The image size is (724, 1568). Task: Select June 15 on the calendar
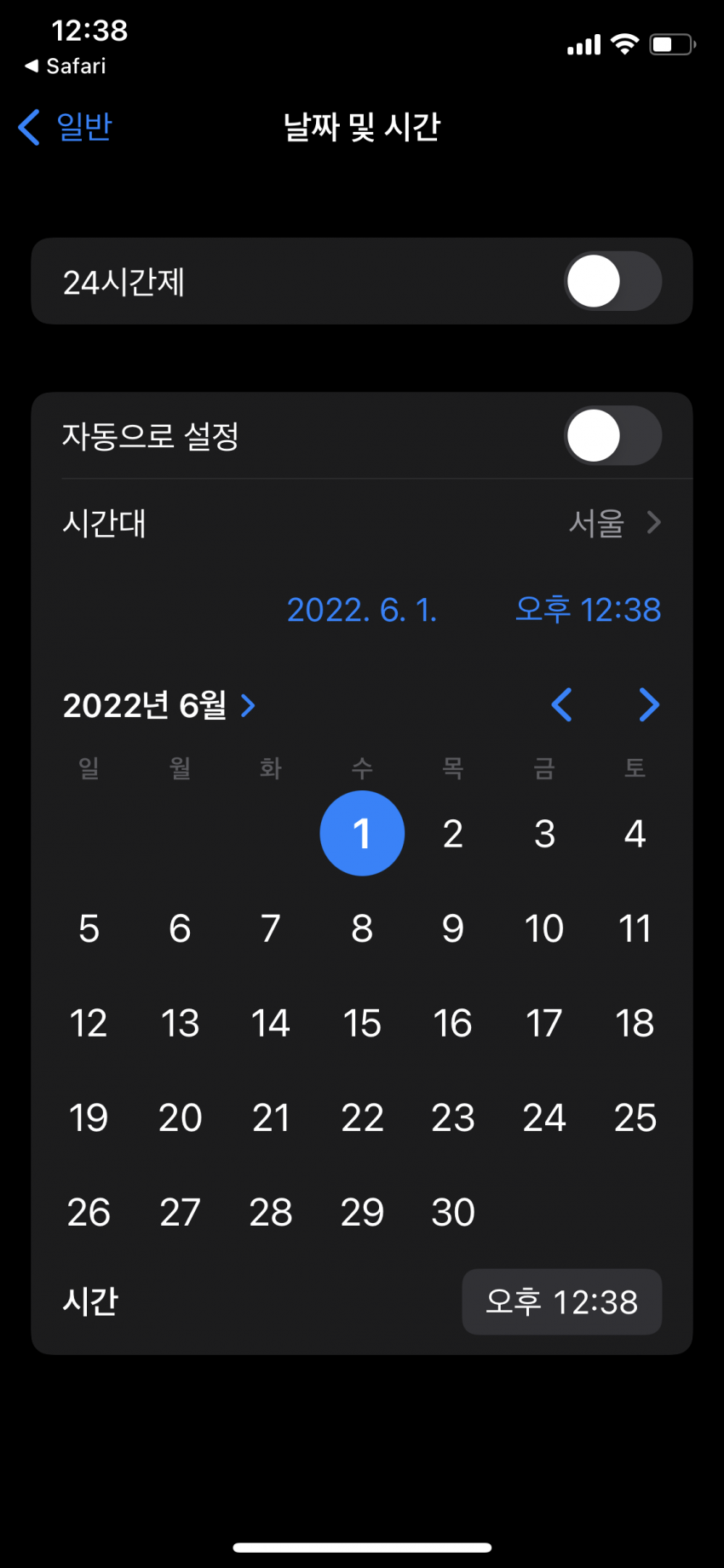coord(362,1023)
